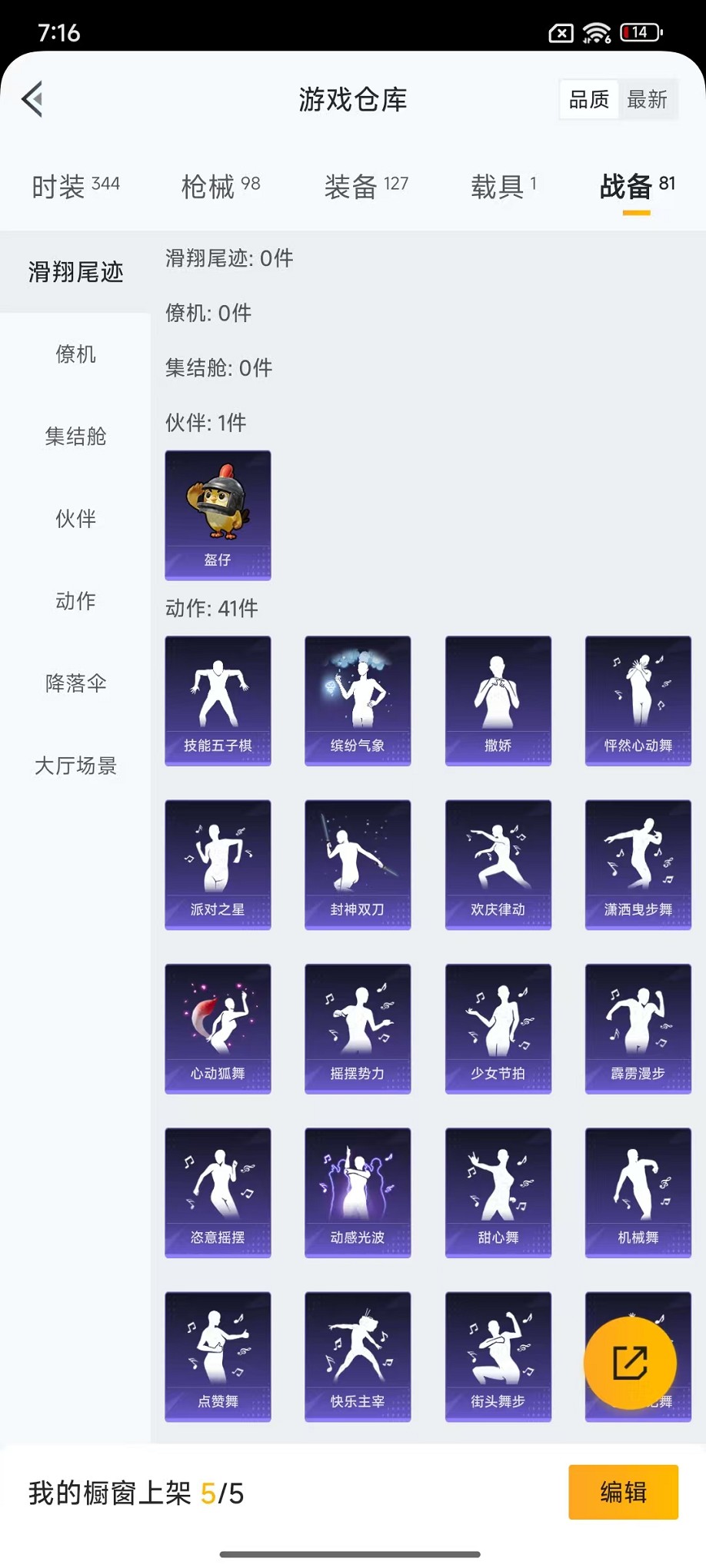
Task: Go back from 游戏仓库
Action: click(32, 99)
